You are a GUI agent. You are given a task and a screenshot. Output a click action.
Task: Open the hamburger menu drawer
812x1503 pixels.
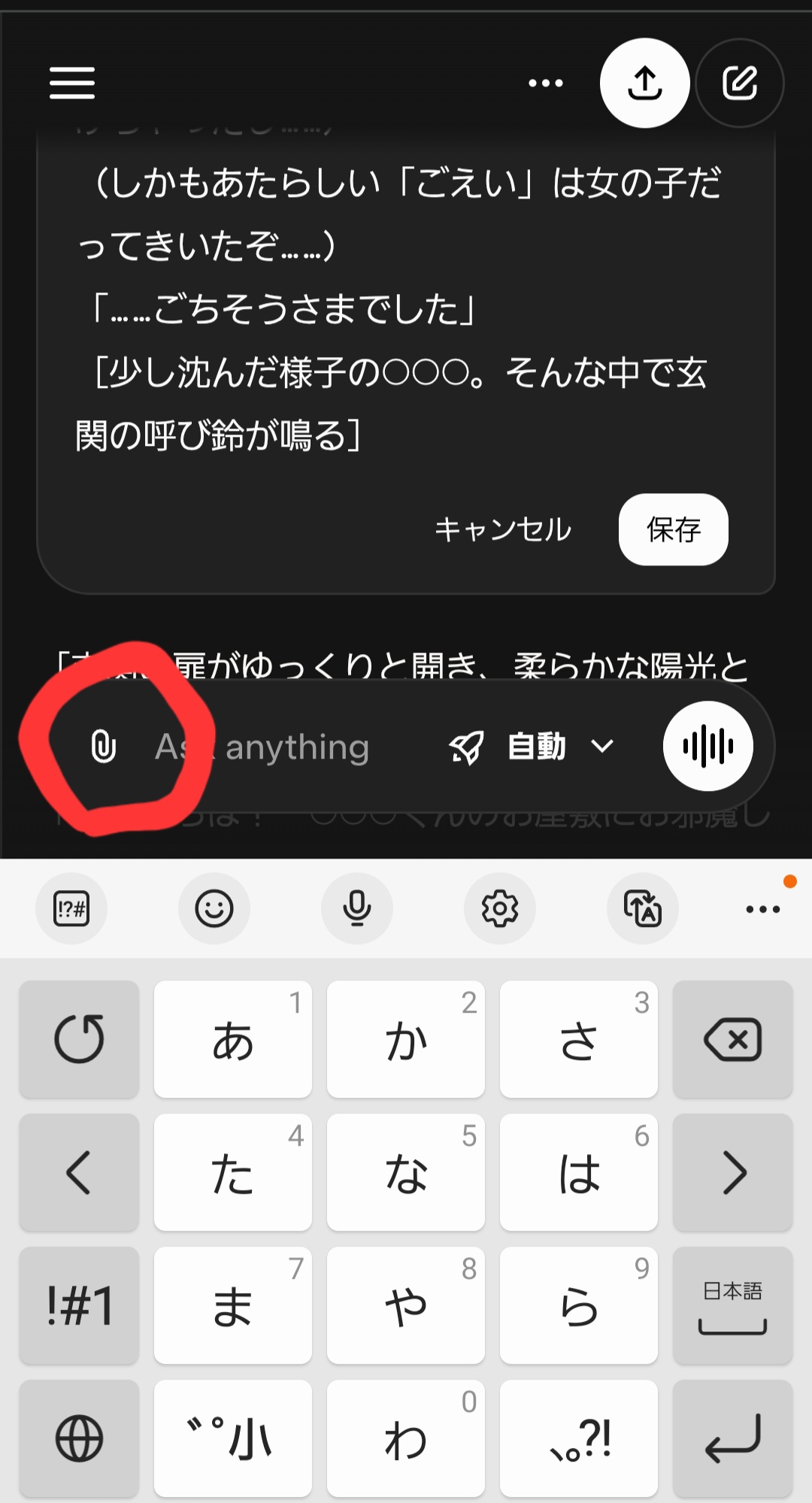72,83
